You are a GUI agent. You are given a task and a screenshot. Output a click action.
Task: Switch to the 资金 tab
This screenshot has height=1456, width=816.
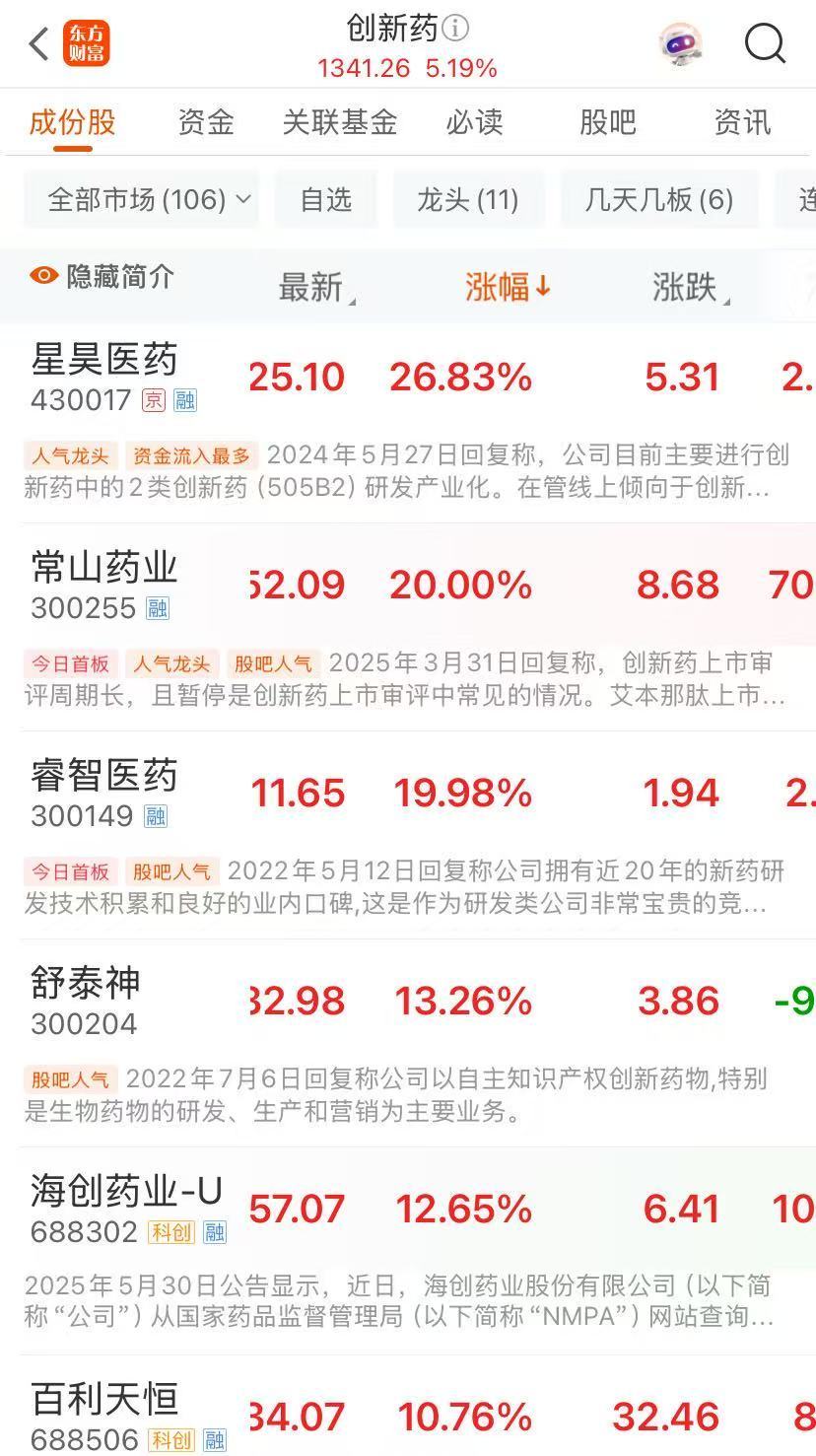206,122
